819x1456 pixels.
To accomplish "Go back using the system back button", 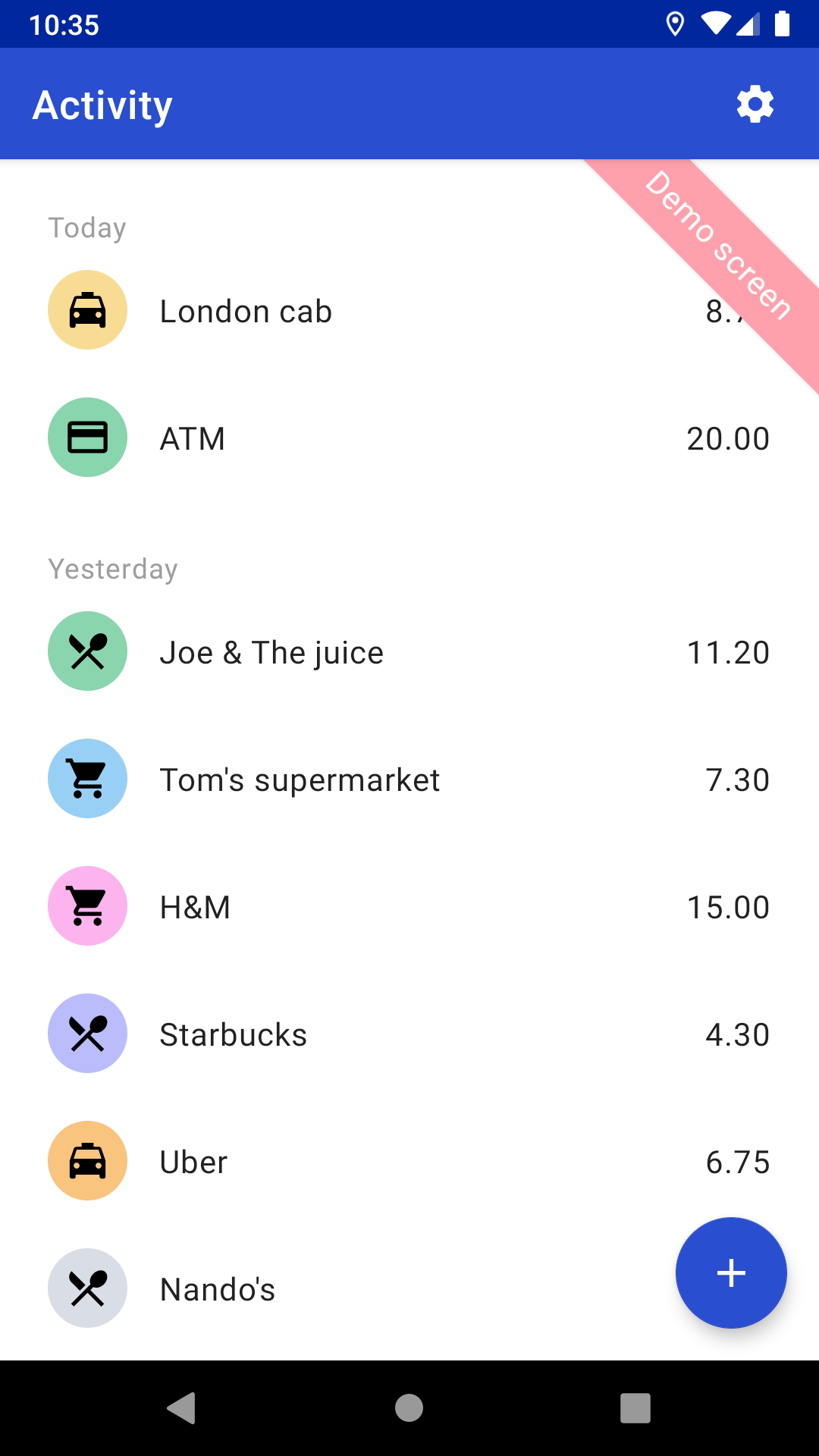I will 182,1408.
